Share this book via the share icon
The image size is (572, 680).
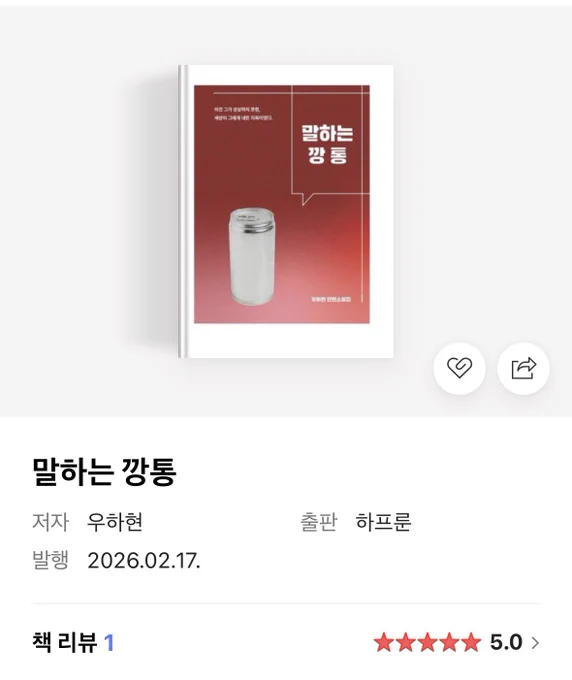[x=523, y=368]
